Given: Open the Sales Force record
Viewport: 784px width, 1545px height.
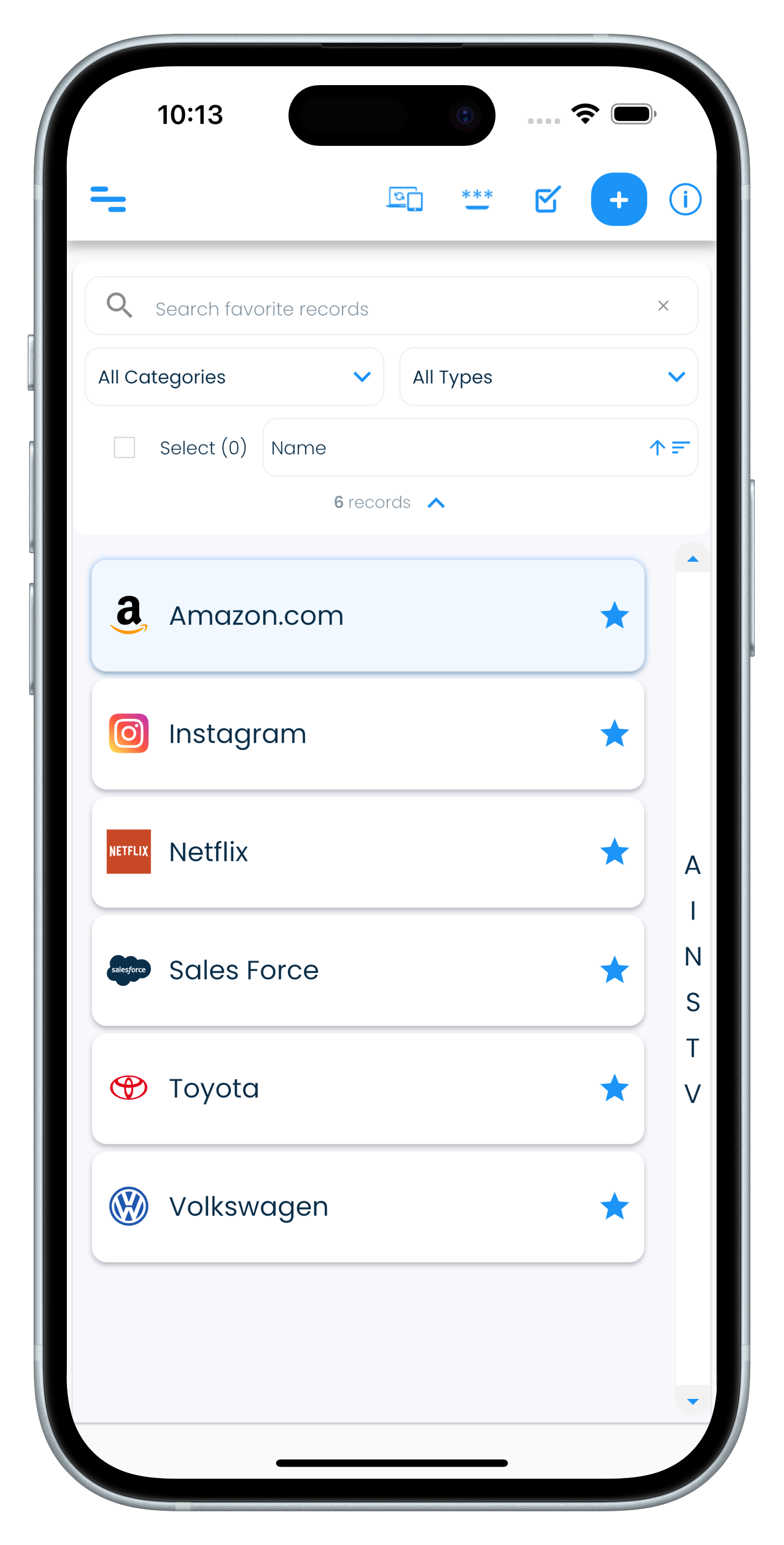Looking at the screenshot, I should pyautogui.click(x=336, y=970).
